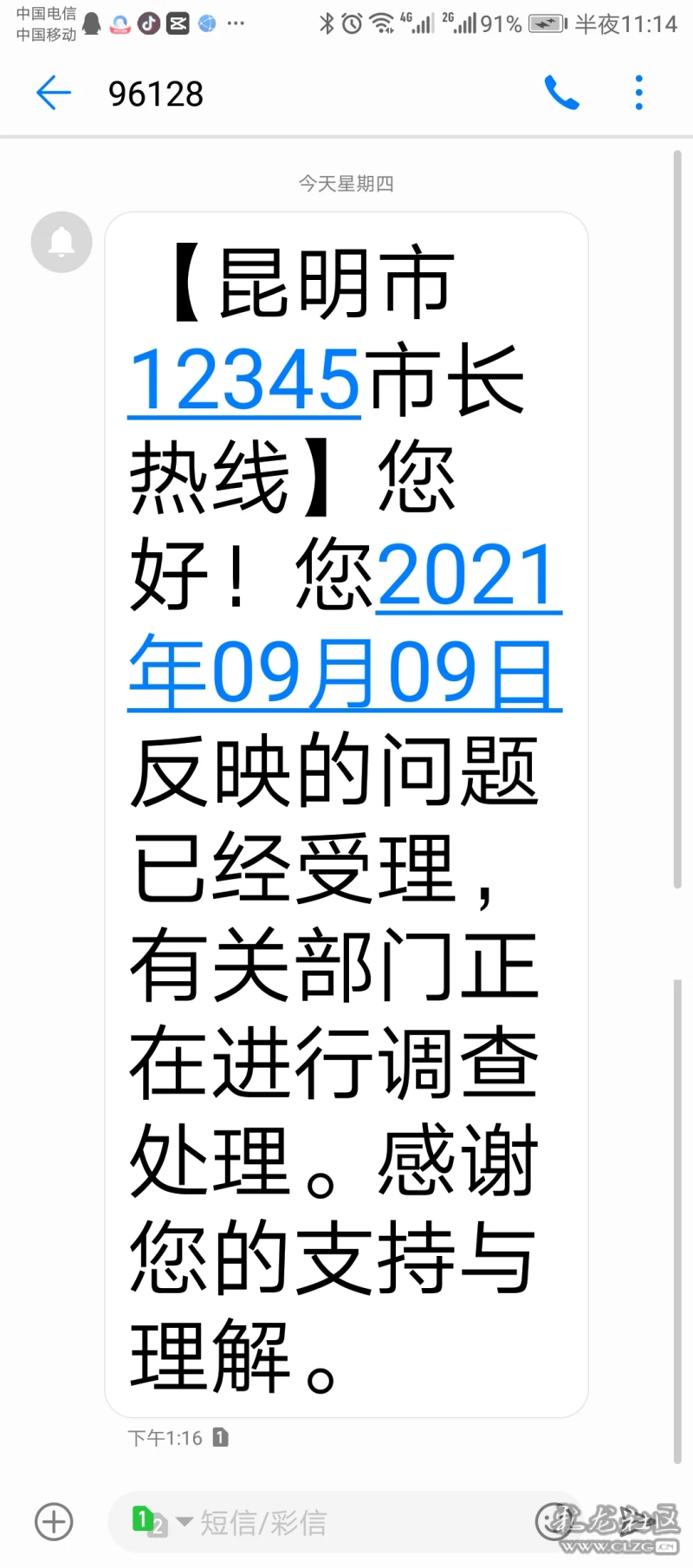Viewport: 693px width, 1568px height.
Task: Open the attachment plus button
Action: (54, 1521)
